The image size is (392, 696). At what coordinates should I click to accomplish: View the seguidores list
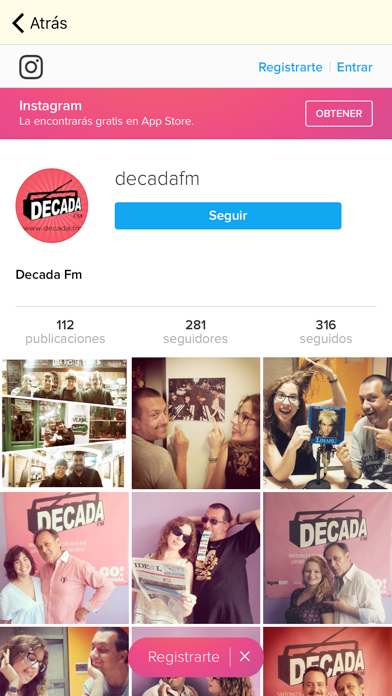click(x=195, y=332)
